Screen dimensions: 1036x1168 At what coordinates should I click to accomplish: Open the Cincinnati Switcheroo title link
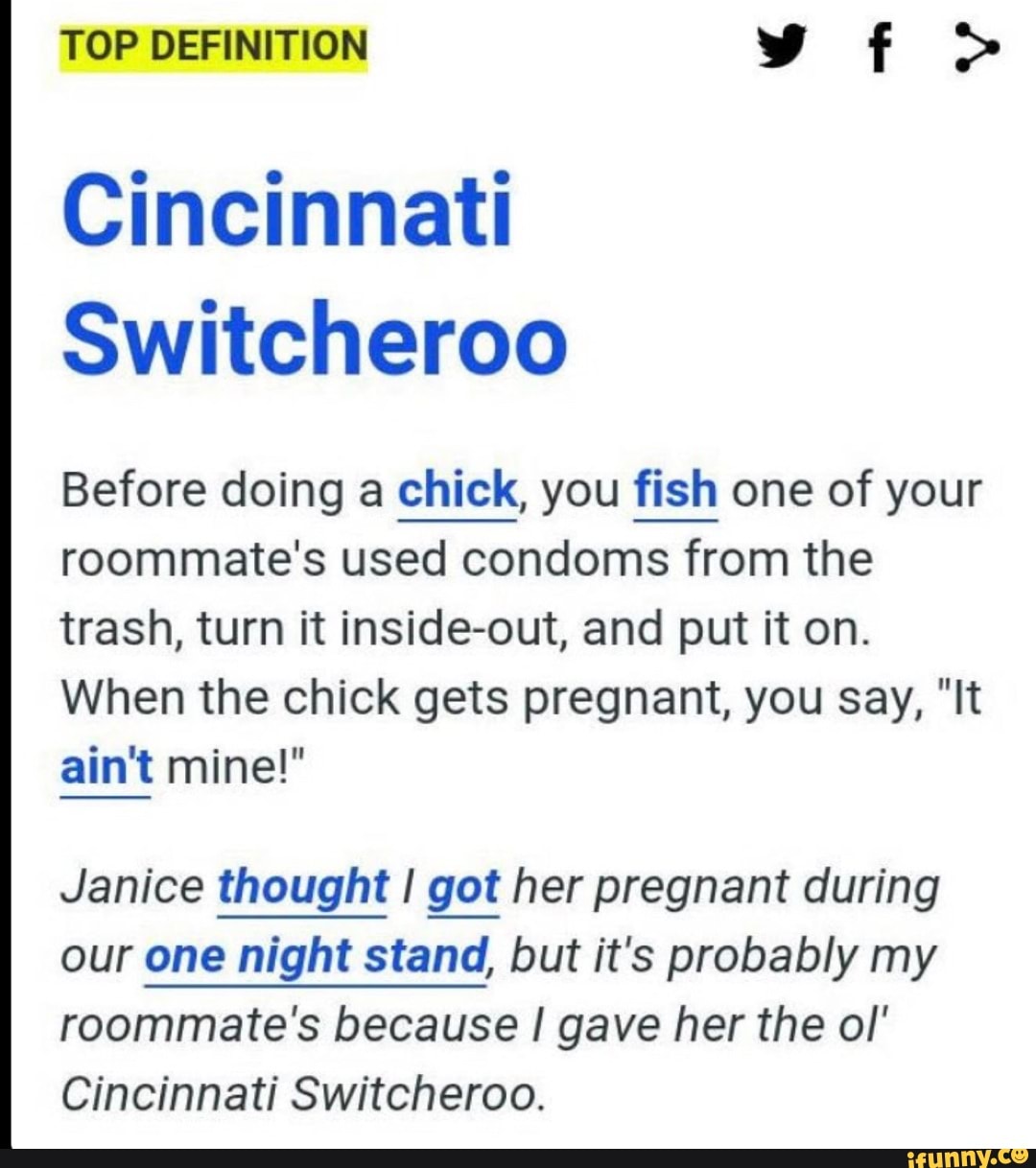(x=314, y=273)
